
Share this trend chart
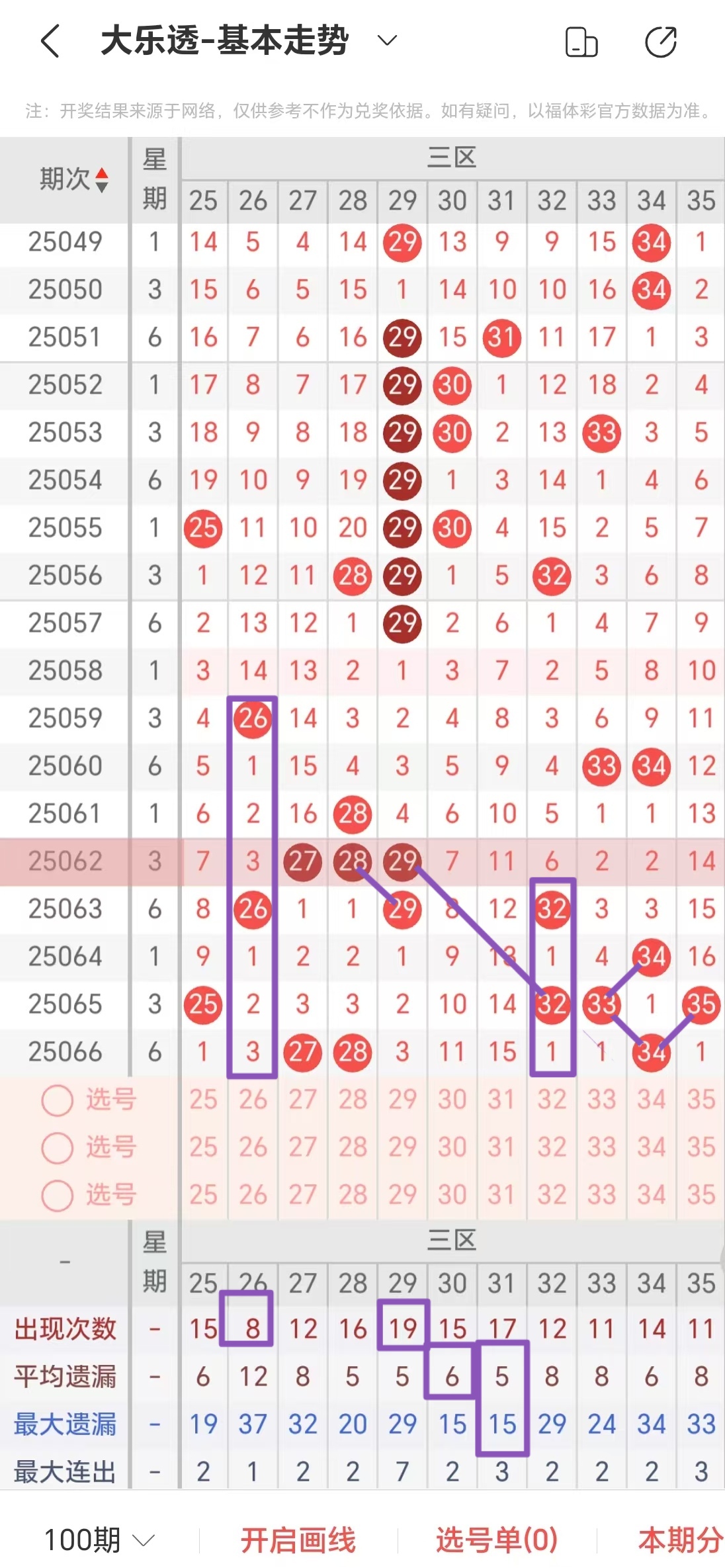[660, 42]
